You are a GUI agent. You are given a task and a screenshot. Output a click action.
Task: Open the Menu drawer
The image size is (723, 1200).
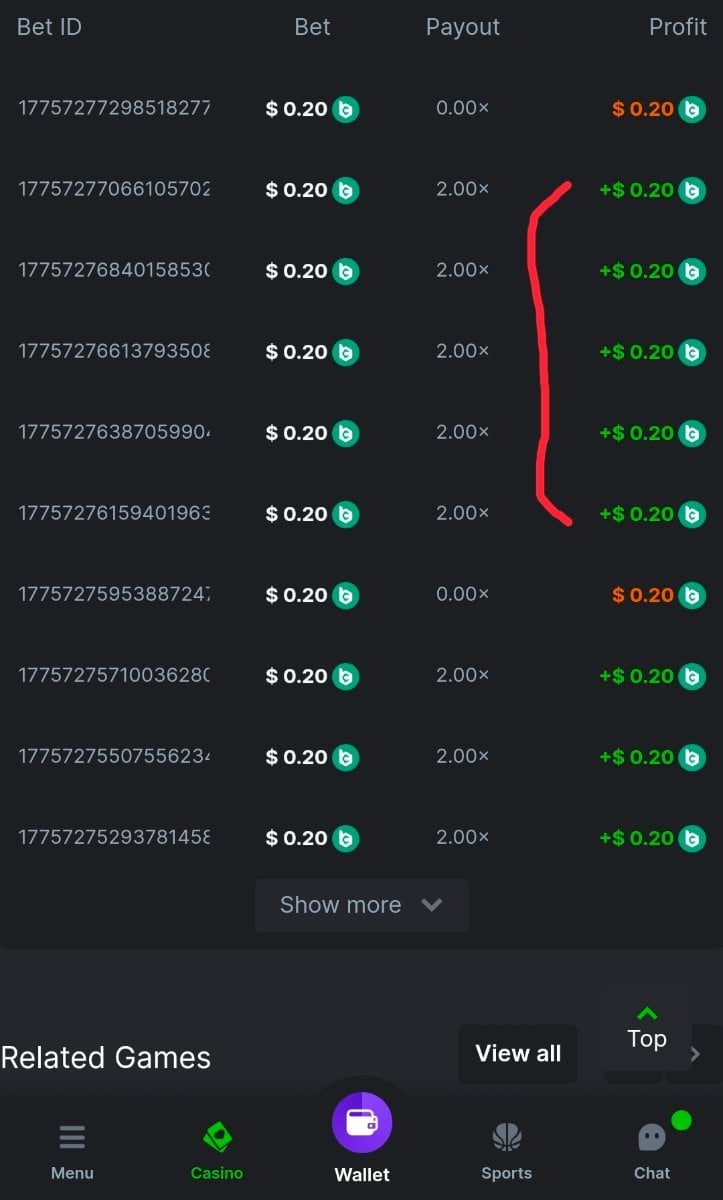pos(72,1150)
